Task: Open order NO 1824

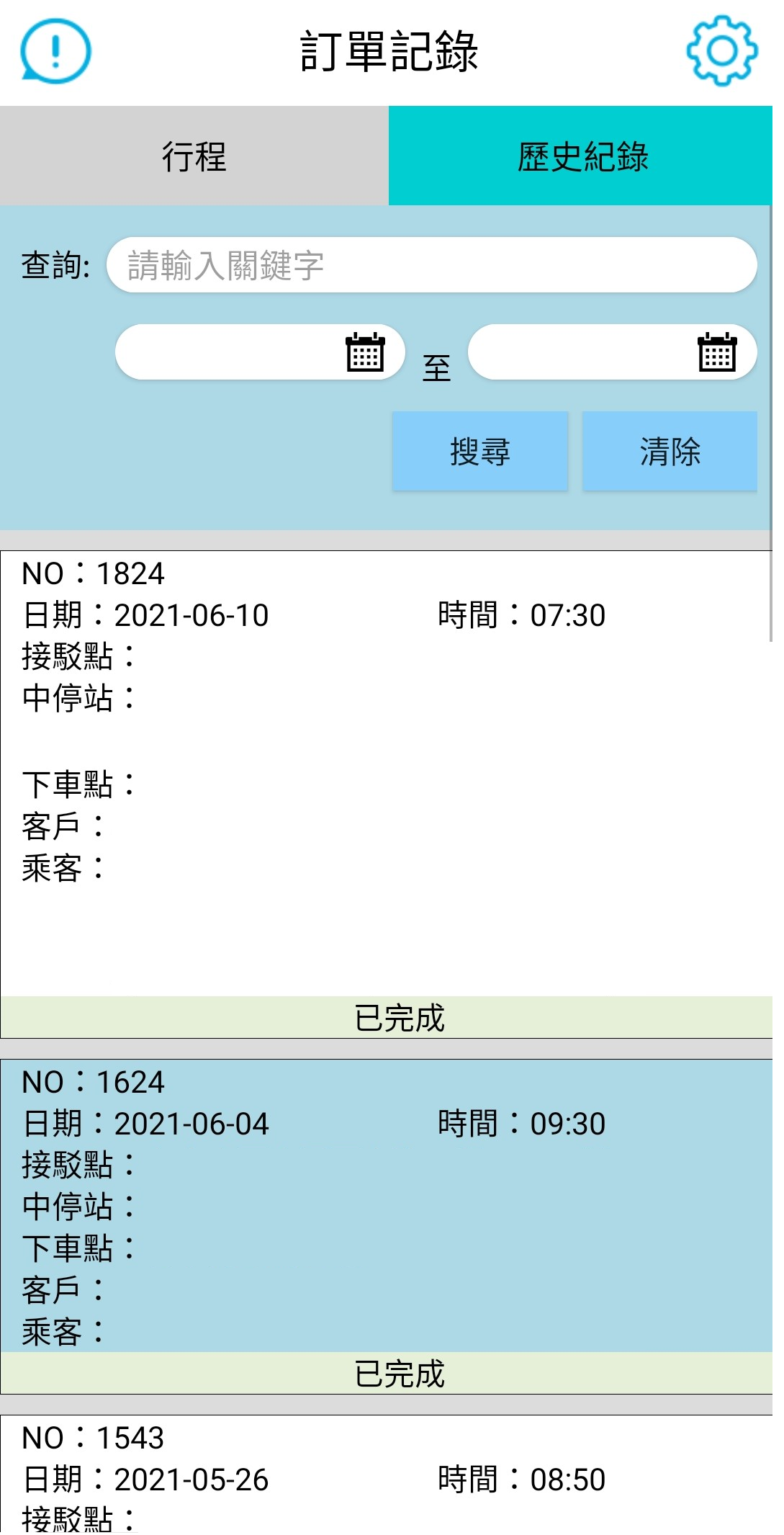Action: coord(386,792)
